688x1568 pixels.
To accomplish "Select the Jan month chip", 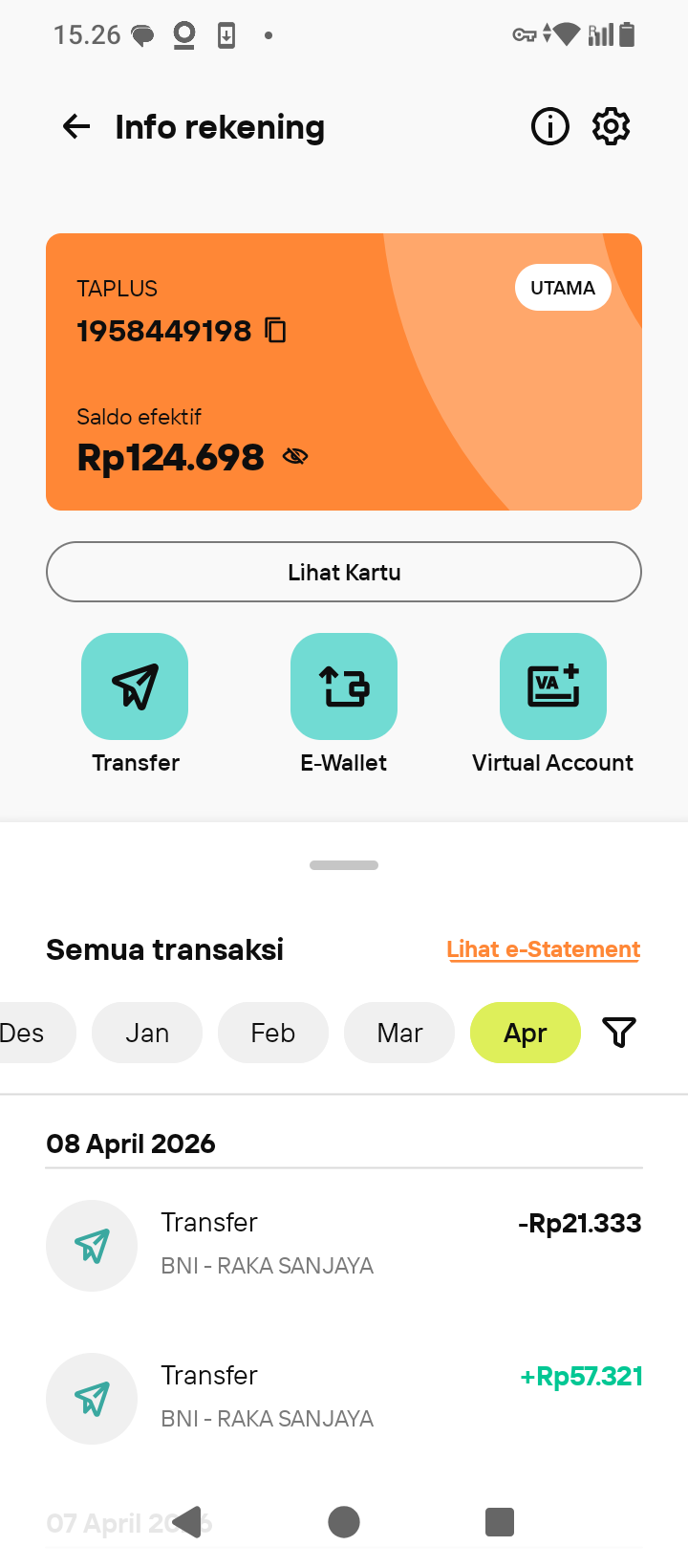I will (147, 1033).
